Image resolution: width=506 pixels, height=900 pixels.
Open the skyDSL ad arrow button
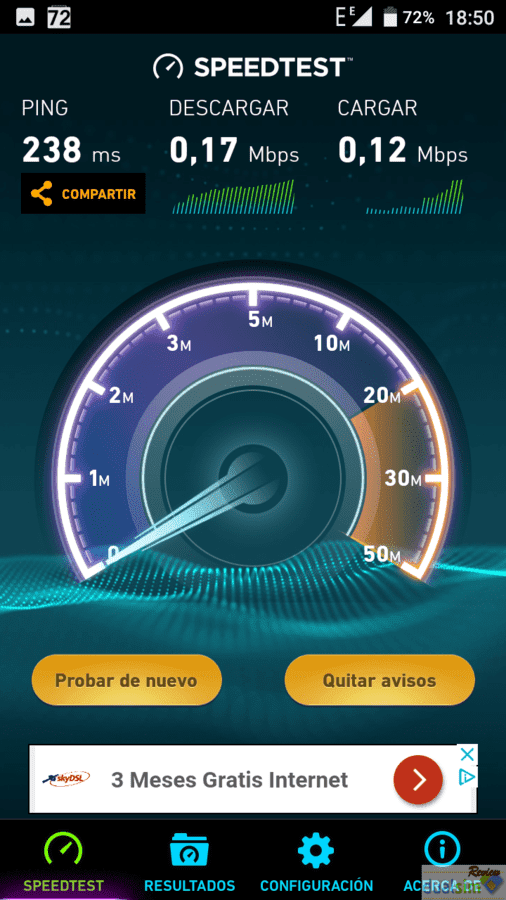tap(418, 779)
